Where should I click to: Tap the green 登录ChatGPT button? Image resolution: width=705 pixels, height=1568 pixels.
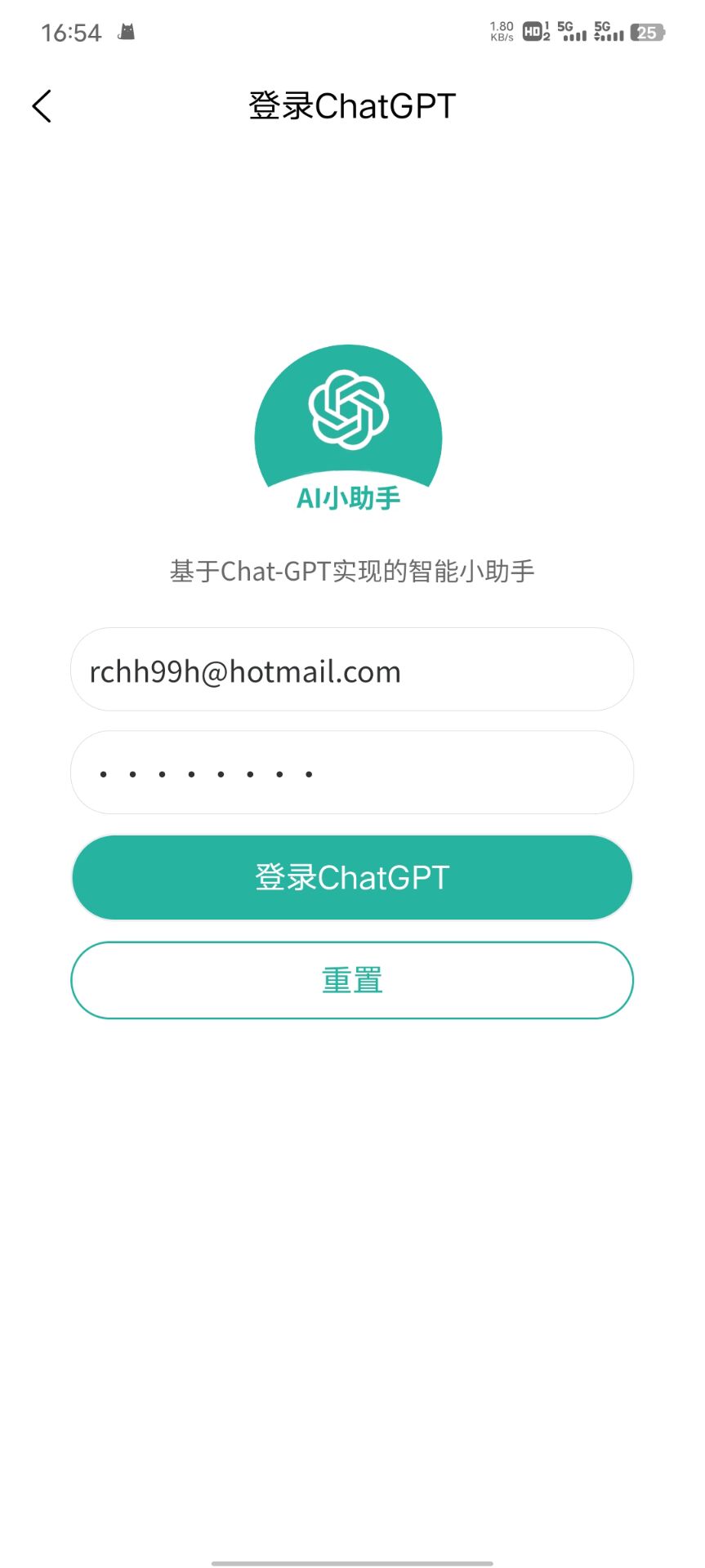(x=351, y=877)
